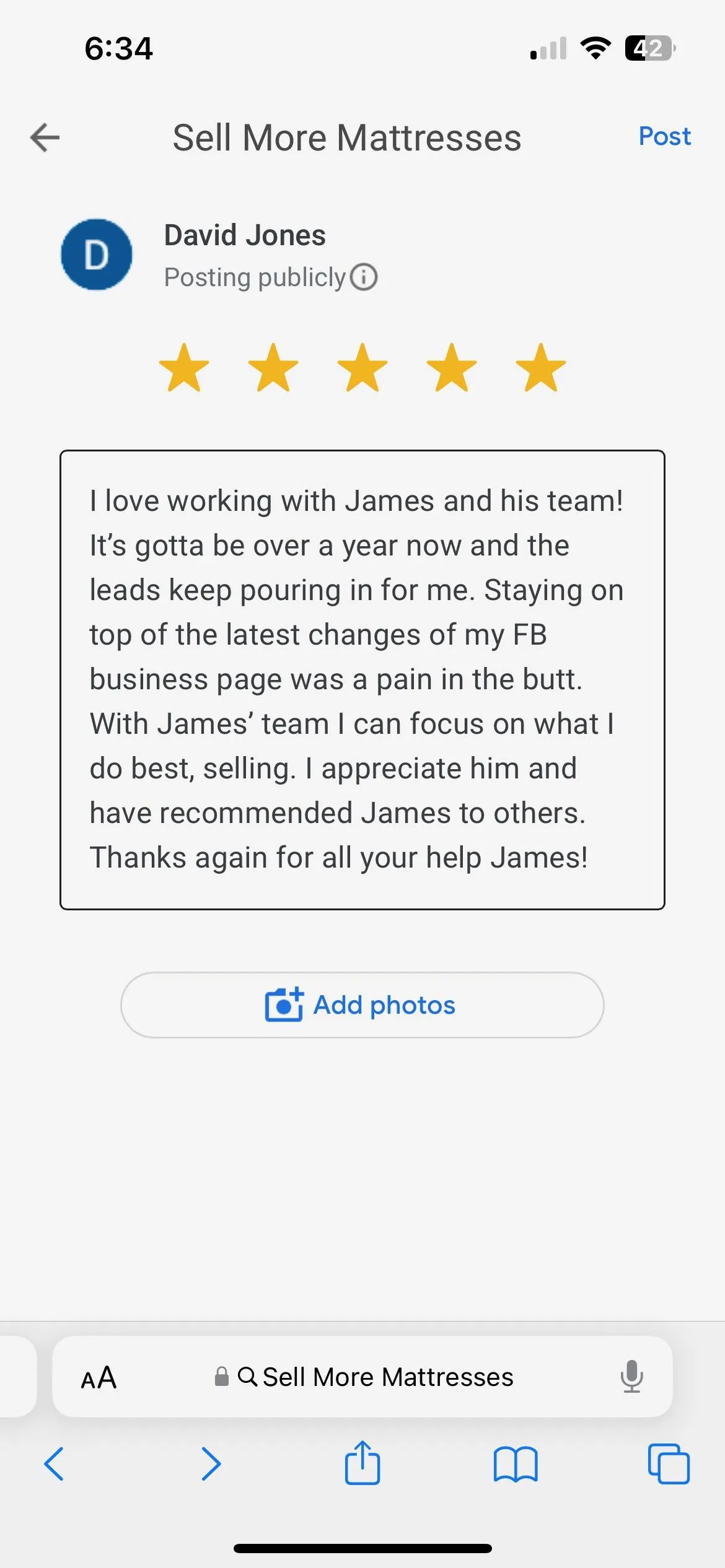
Task: Navigate forward in Safari's toolbar
Action: pyautogui.click(x=211, y=1464)
